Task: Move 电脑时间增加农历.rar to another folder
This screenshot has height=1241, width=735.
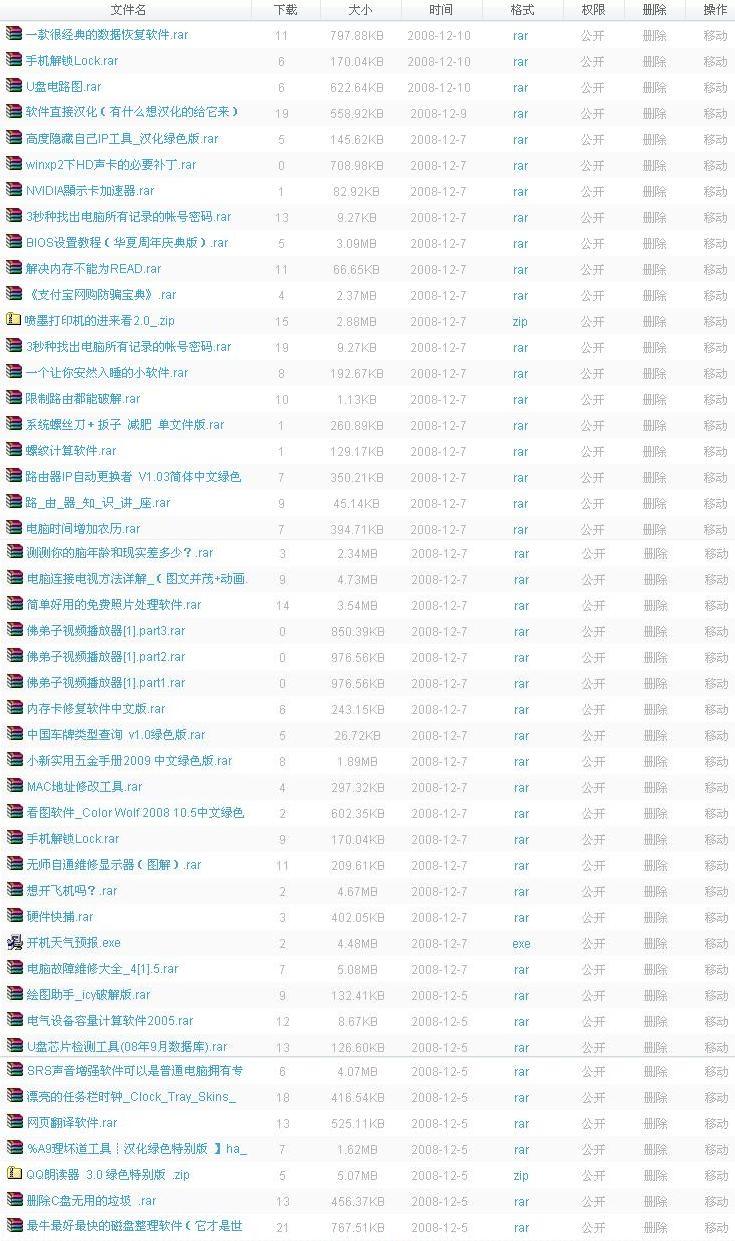Action: 715,529
